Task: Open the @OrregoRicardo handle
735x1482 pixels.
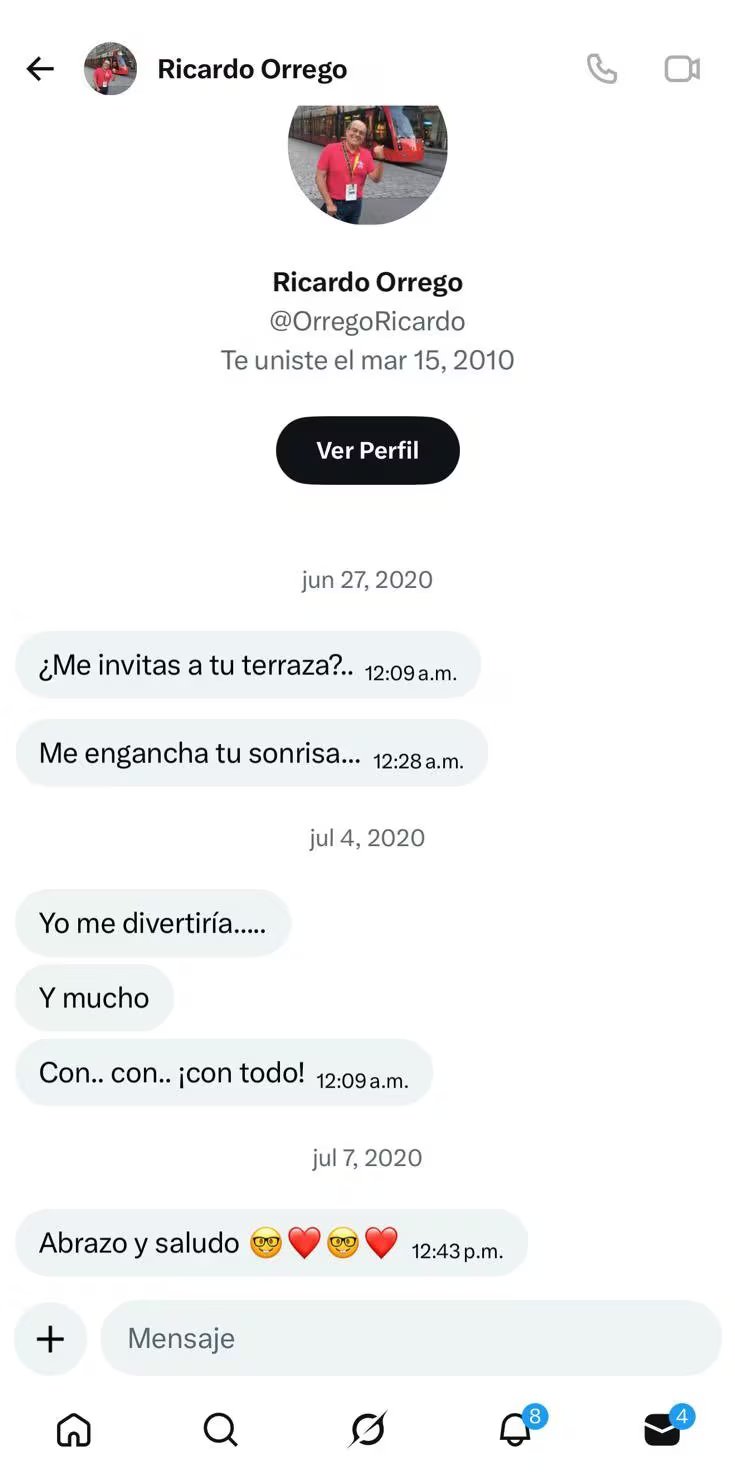Action: tap(367, 321)
